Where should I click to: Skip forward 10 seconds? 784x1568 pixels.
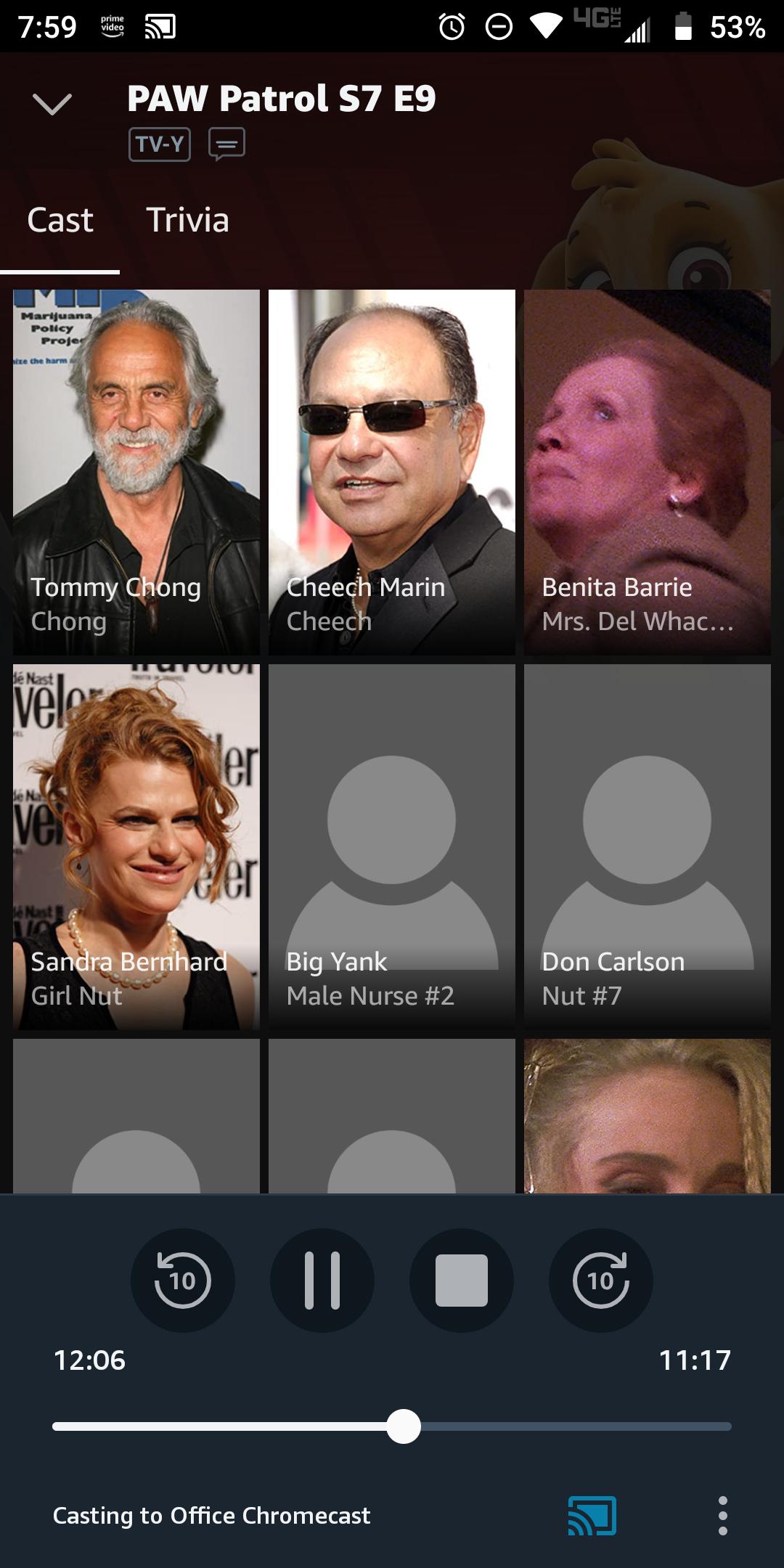coord(601,1281)
